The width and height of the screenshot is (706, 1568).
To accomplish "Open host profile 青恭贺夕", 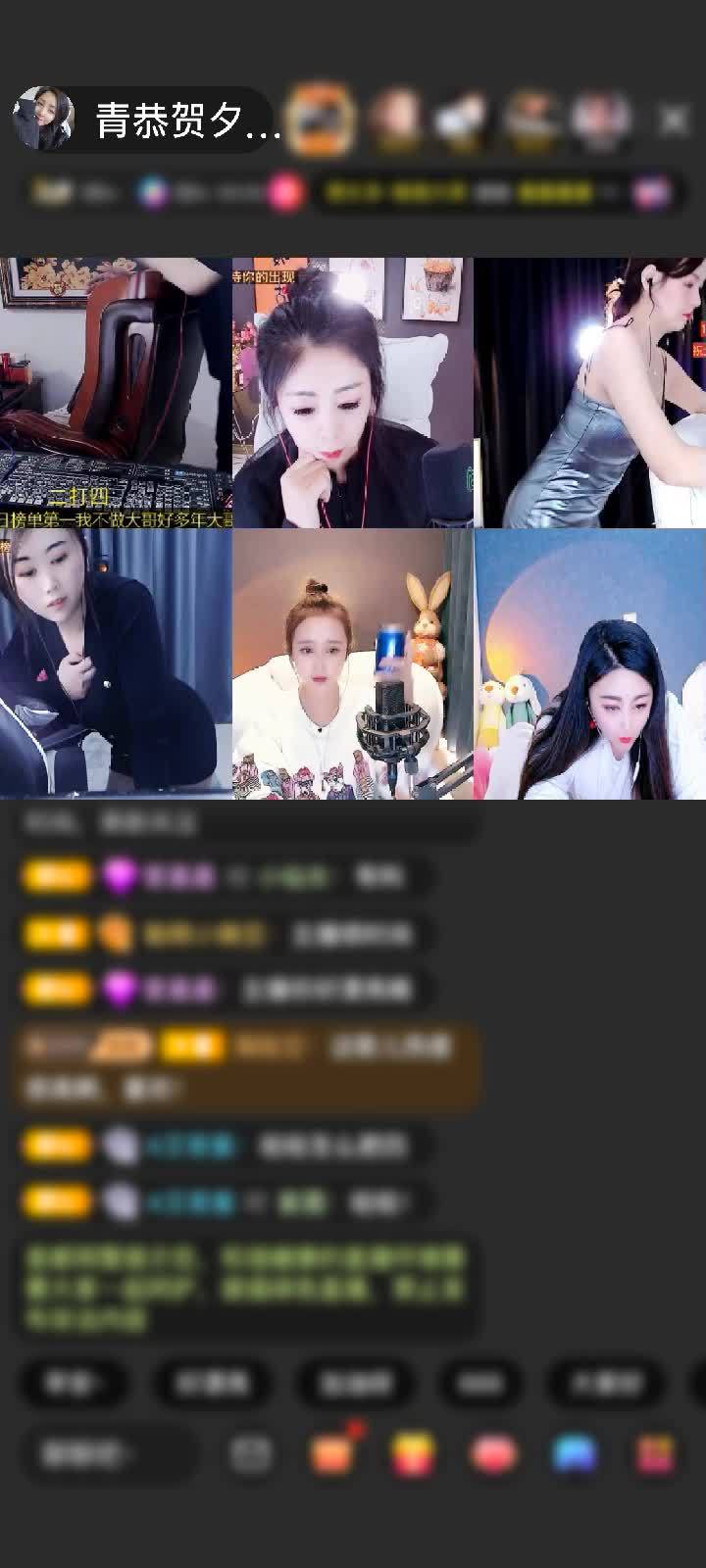I will (x=147, y=120).
